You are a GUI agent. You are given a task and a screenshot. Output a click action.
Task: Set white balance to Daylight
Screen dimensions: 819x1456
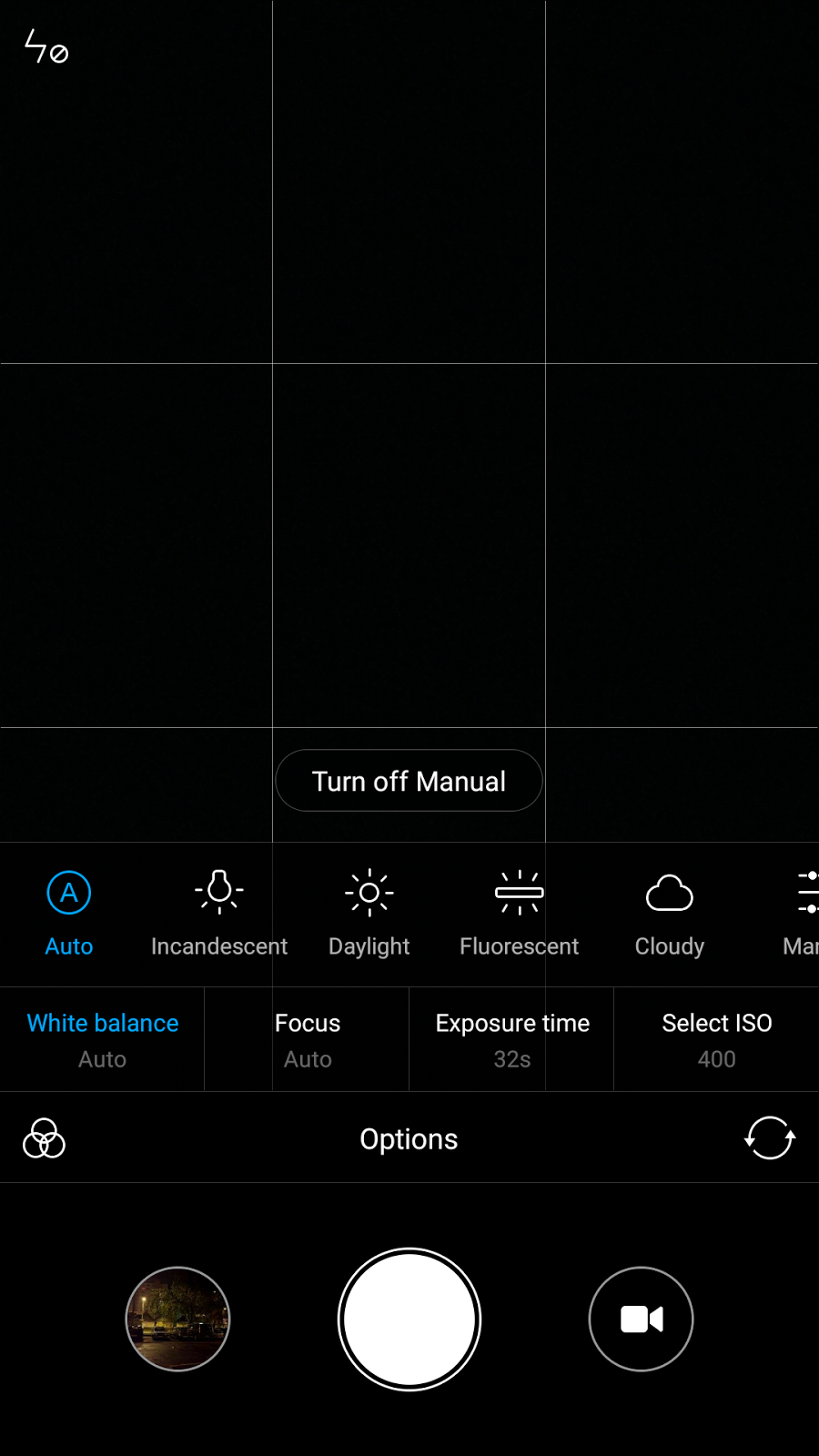point(369,913)
